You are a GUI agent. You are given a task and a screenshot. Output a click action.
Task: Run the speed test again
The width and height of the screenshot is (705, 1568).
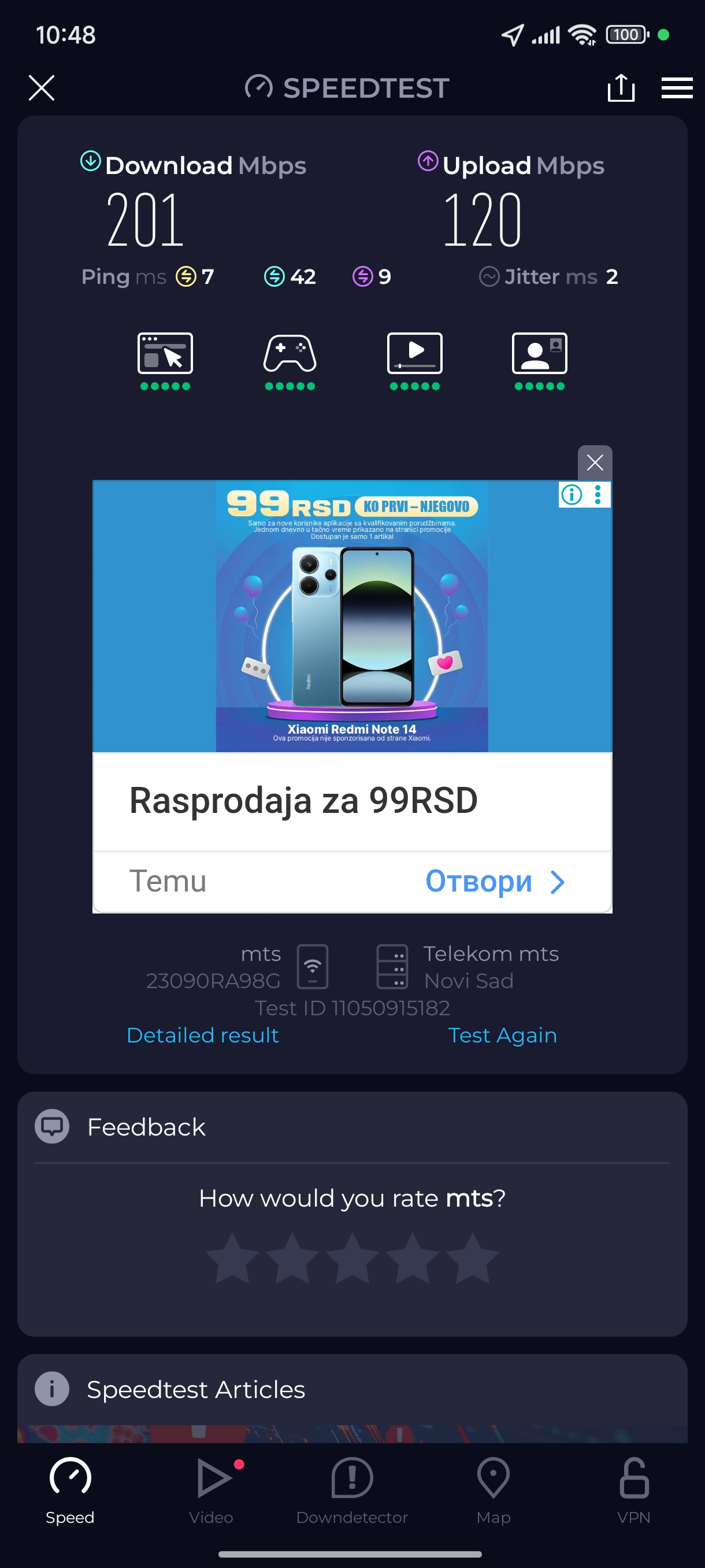coord(502,1035)
